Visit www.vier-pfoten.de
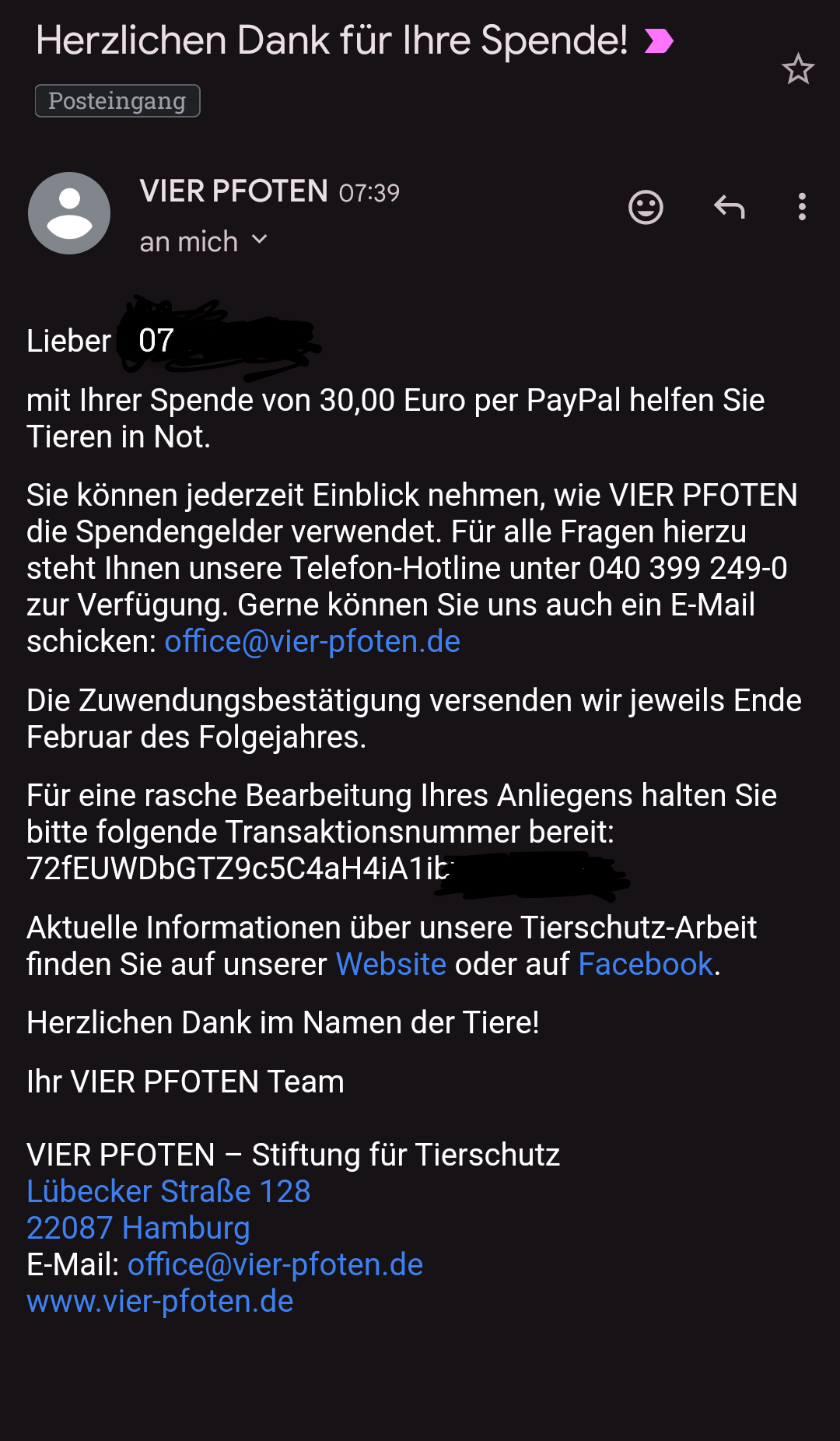The width and height of the screenshot is (840, 1441). pyautogui.click(x=160, y=1301)
